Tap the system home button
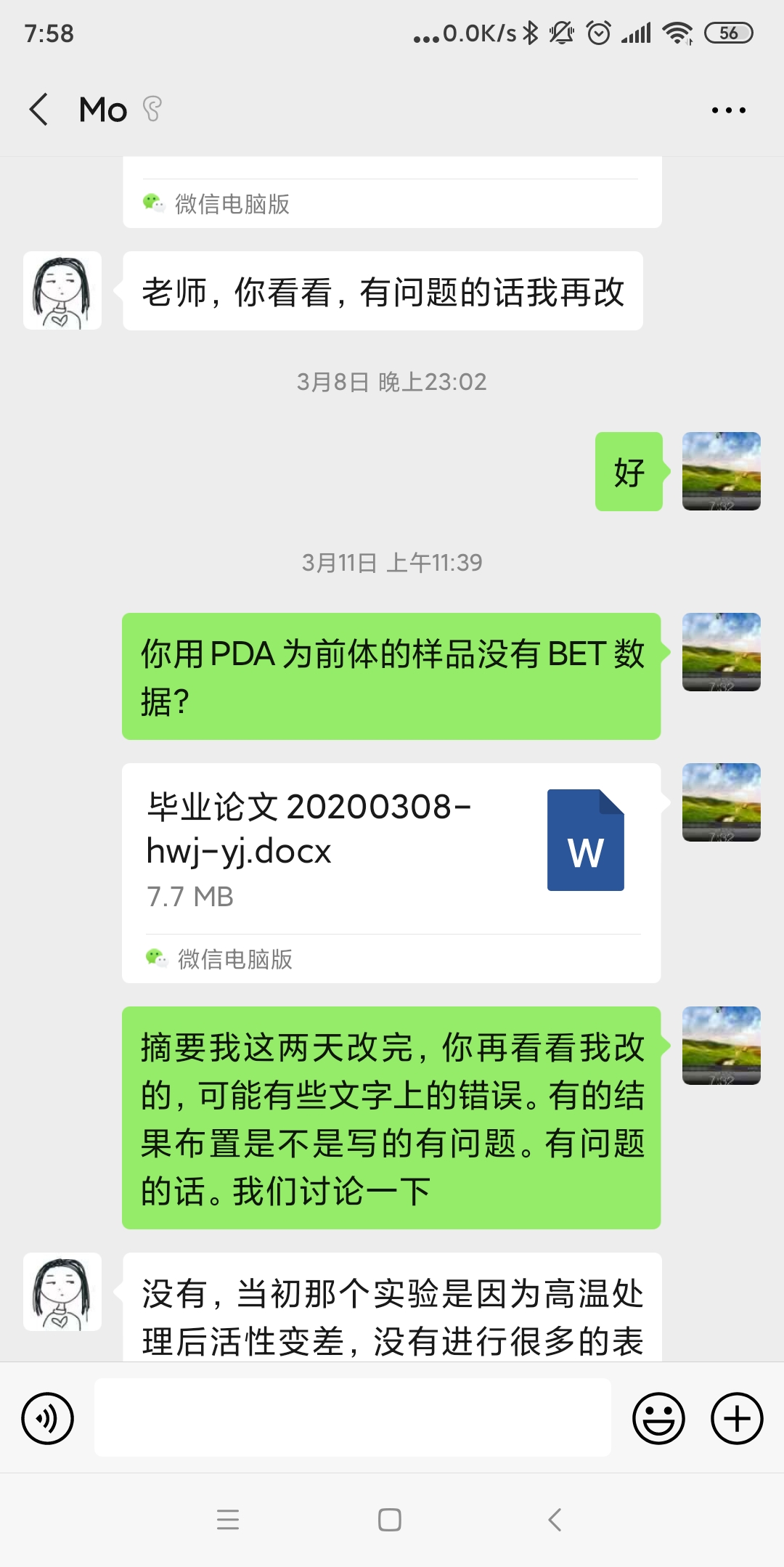This screenshot has width=784, height=1567. [390, 1520]
